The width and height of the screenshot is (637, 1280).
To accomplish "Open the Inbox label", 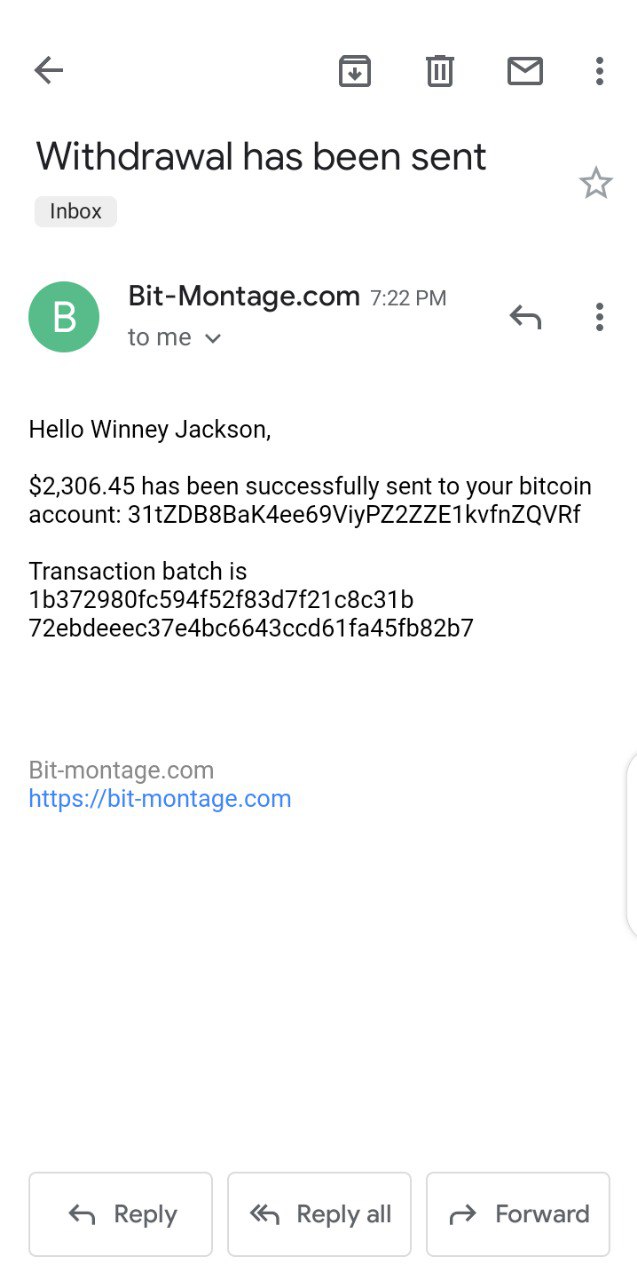I will coord(76,211).
